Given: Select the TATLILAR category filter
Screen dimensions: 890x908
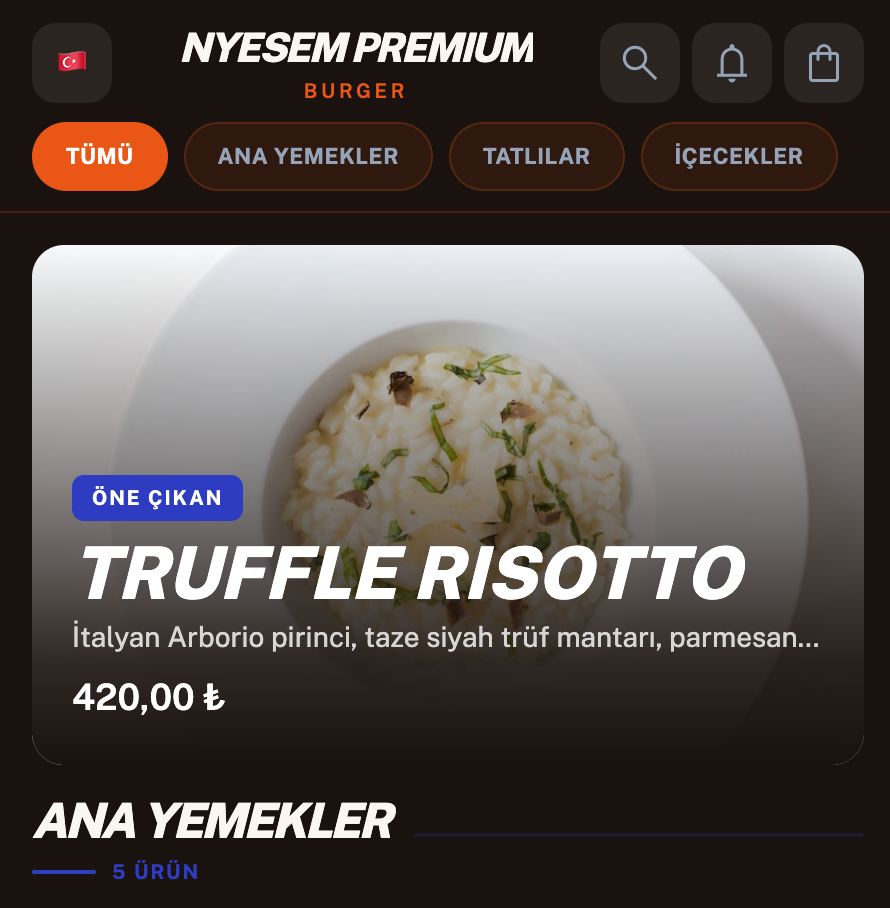Looking at the screenshot, I should click(536, 156).
